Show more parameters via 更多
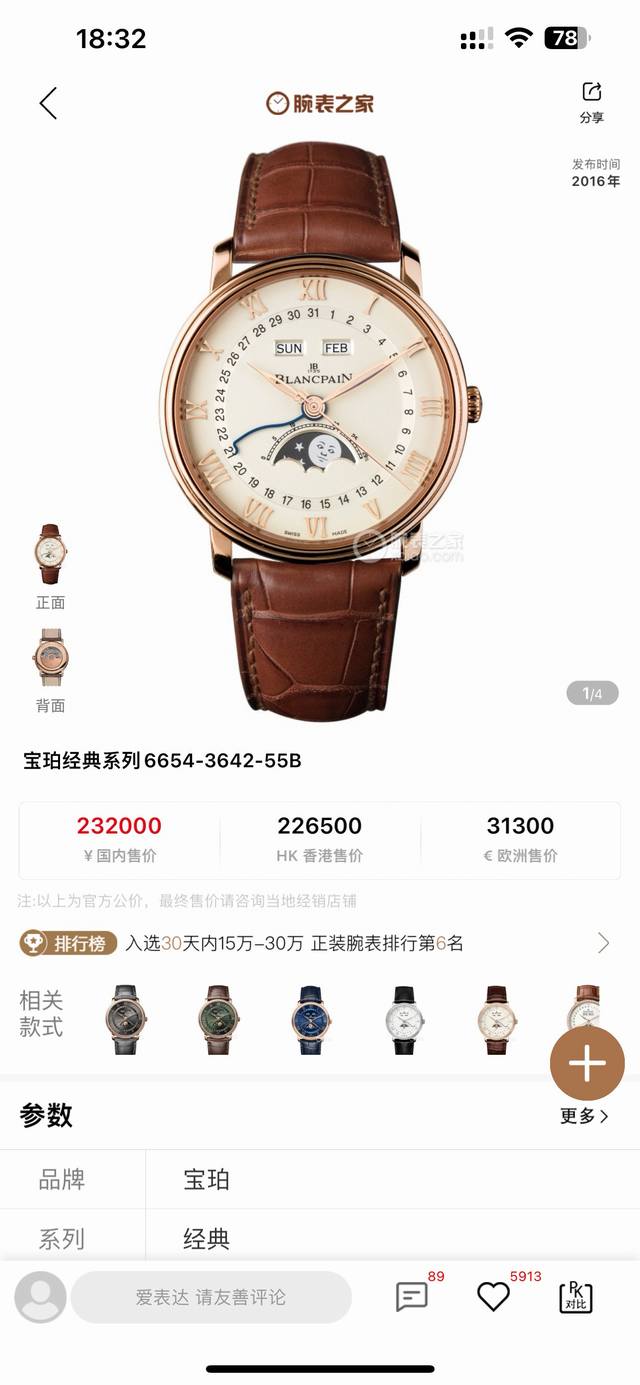 coord(585,1116)
